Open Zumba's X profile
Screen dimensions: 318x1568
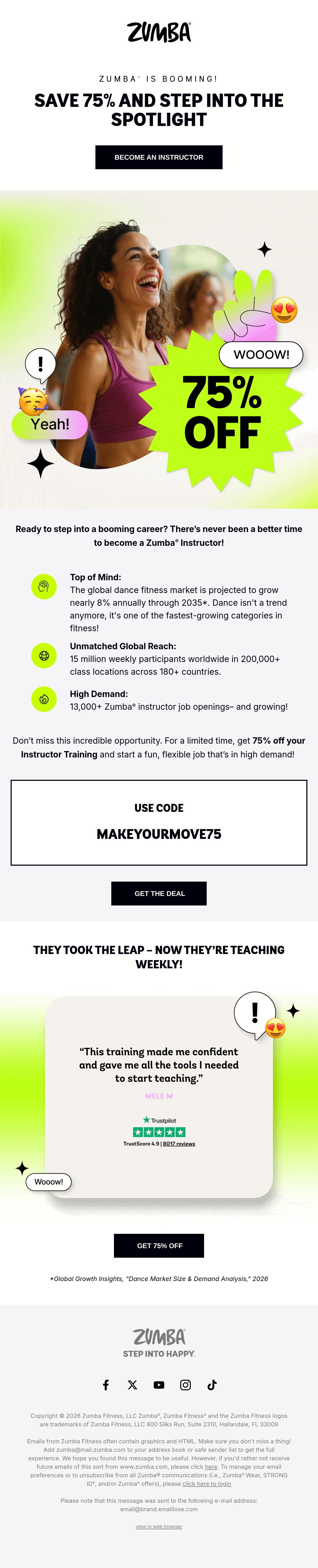(132, 1385)
